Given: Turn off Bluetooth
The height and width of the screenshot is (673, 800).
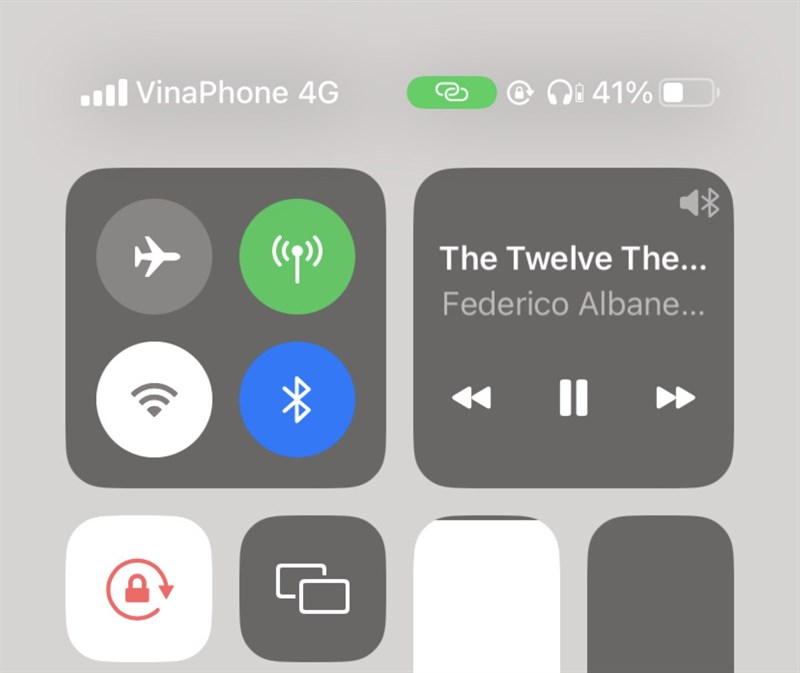Looking at the screenshot, I should click(297, 399).
